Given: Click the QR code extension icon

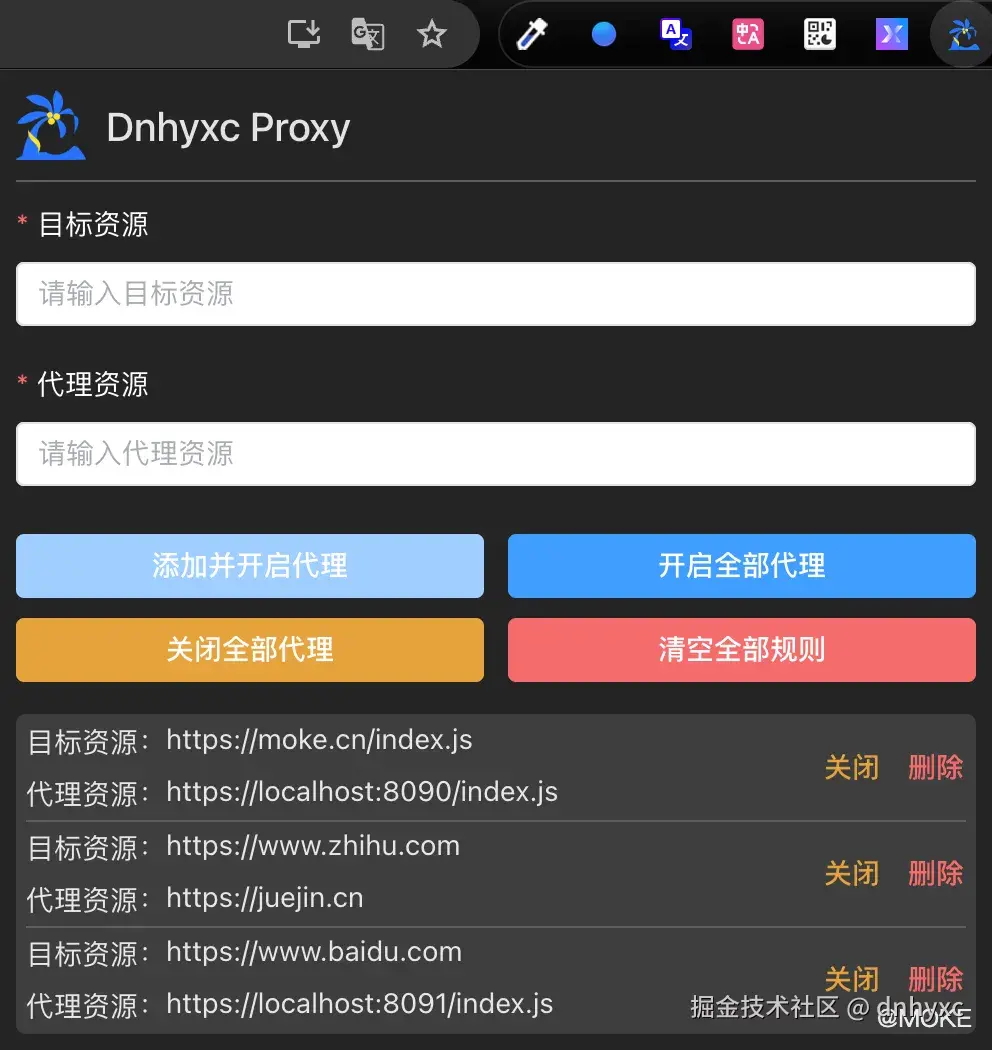Looking at the screenshot, I should [x=819, y=34].
